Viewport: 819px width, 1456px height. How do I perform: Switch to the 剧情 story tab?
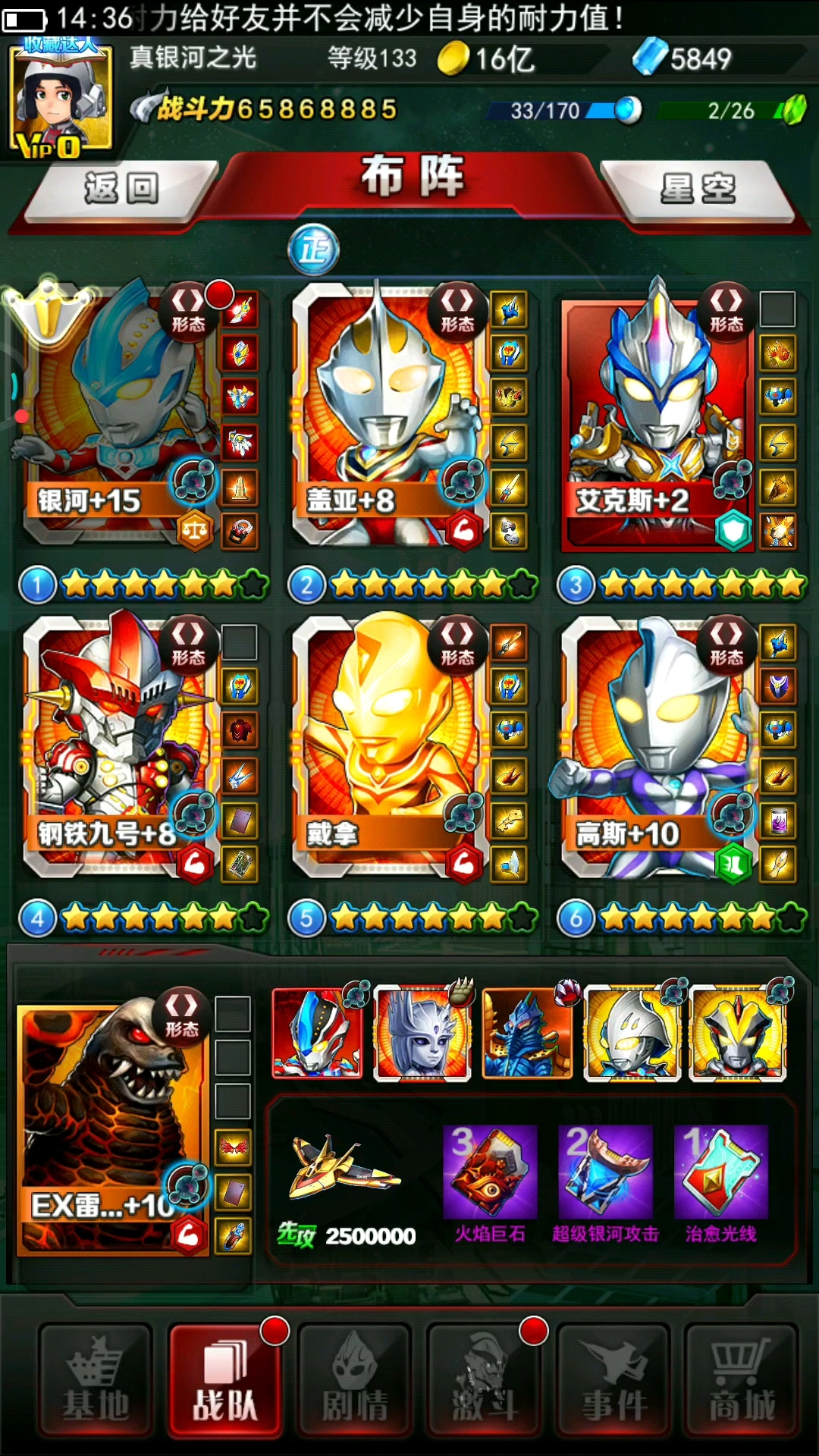pyautogui.click(x=354, y=1382)
